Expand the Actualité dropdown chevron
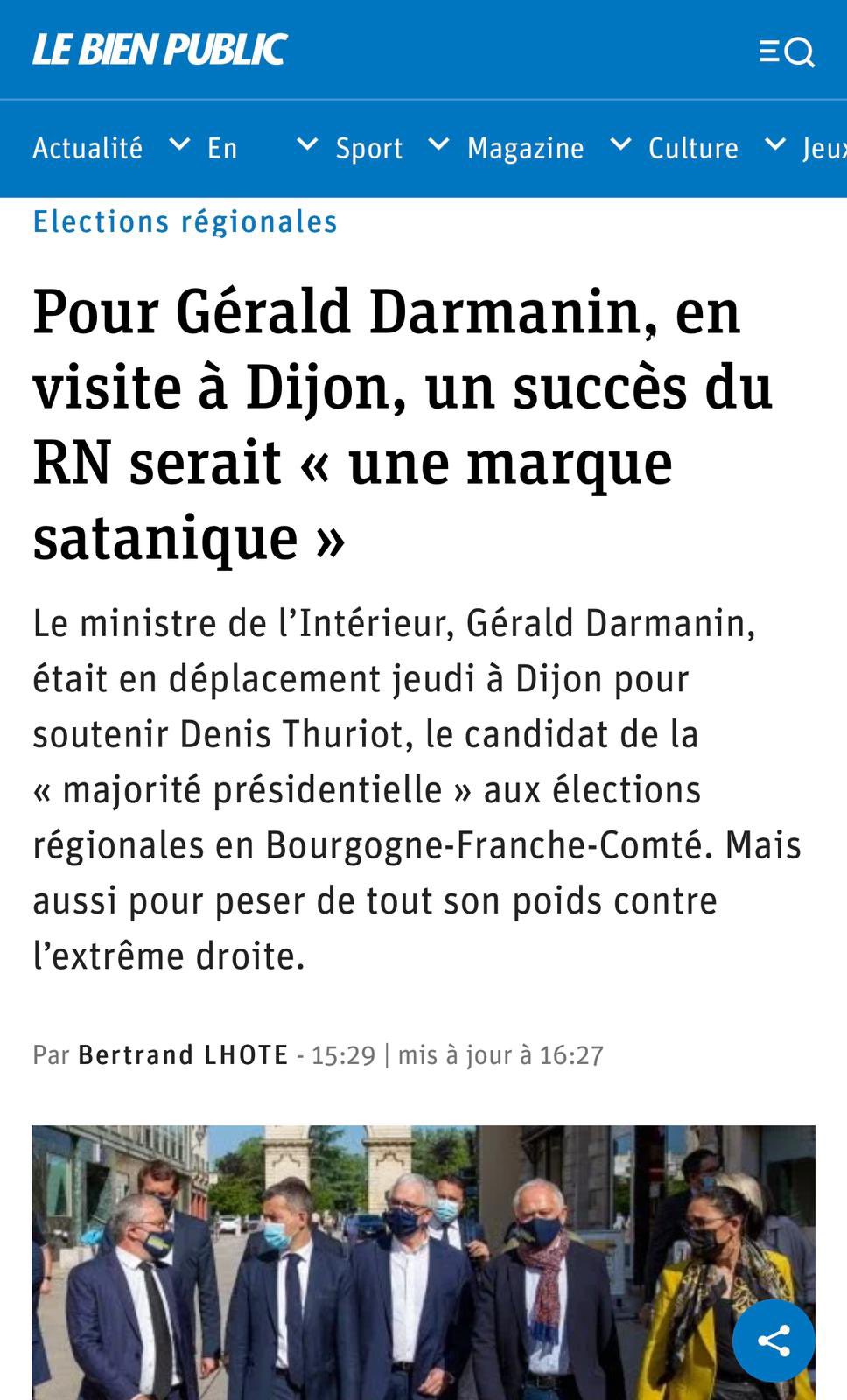The width and height of the screenshot is (847, 1400). tap(179, 144)
